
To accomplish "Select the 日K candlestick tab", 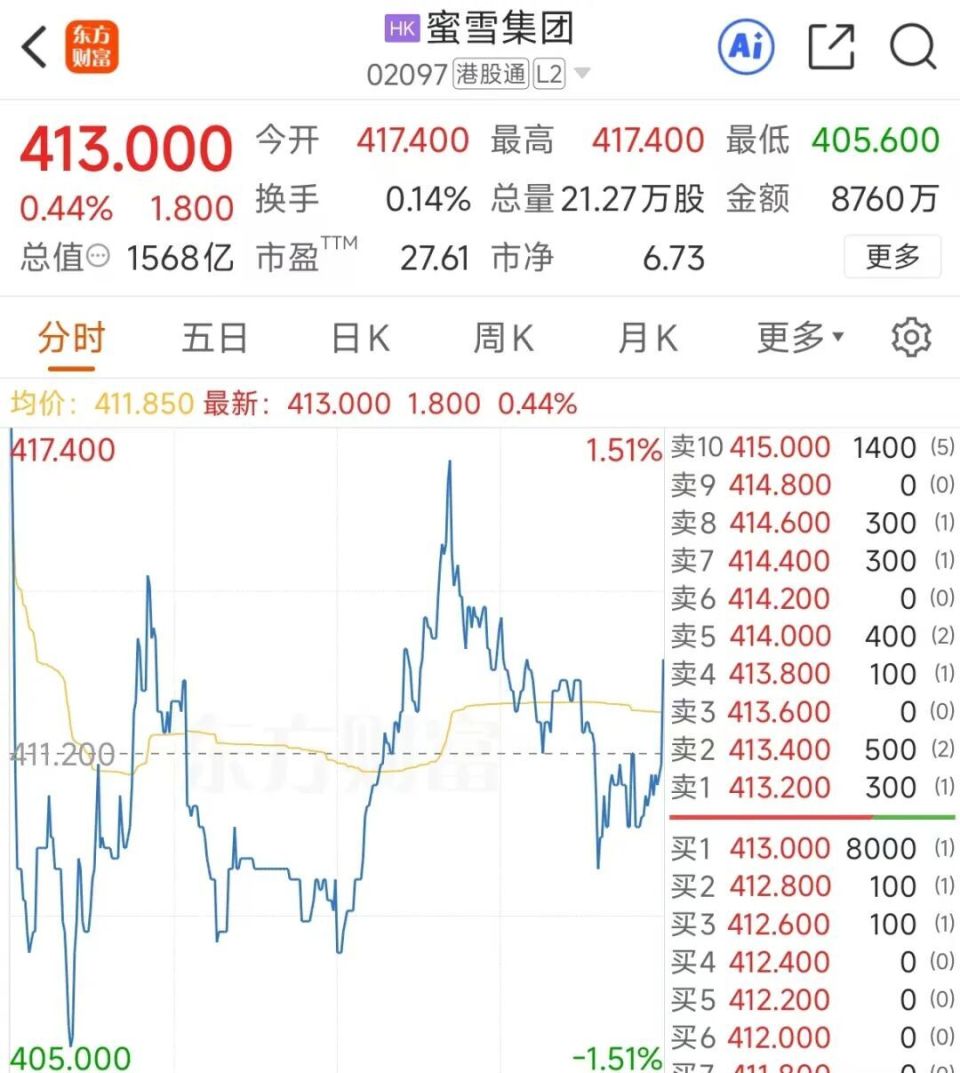I will click(357, 338).
